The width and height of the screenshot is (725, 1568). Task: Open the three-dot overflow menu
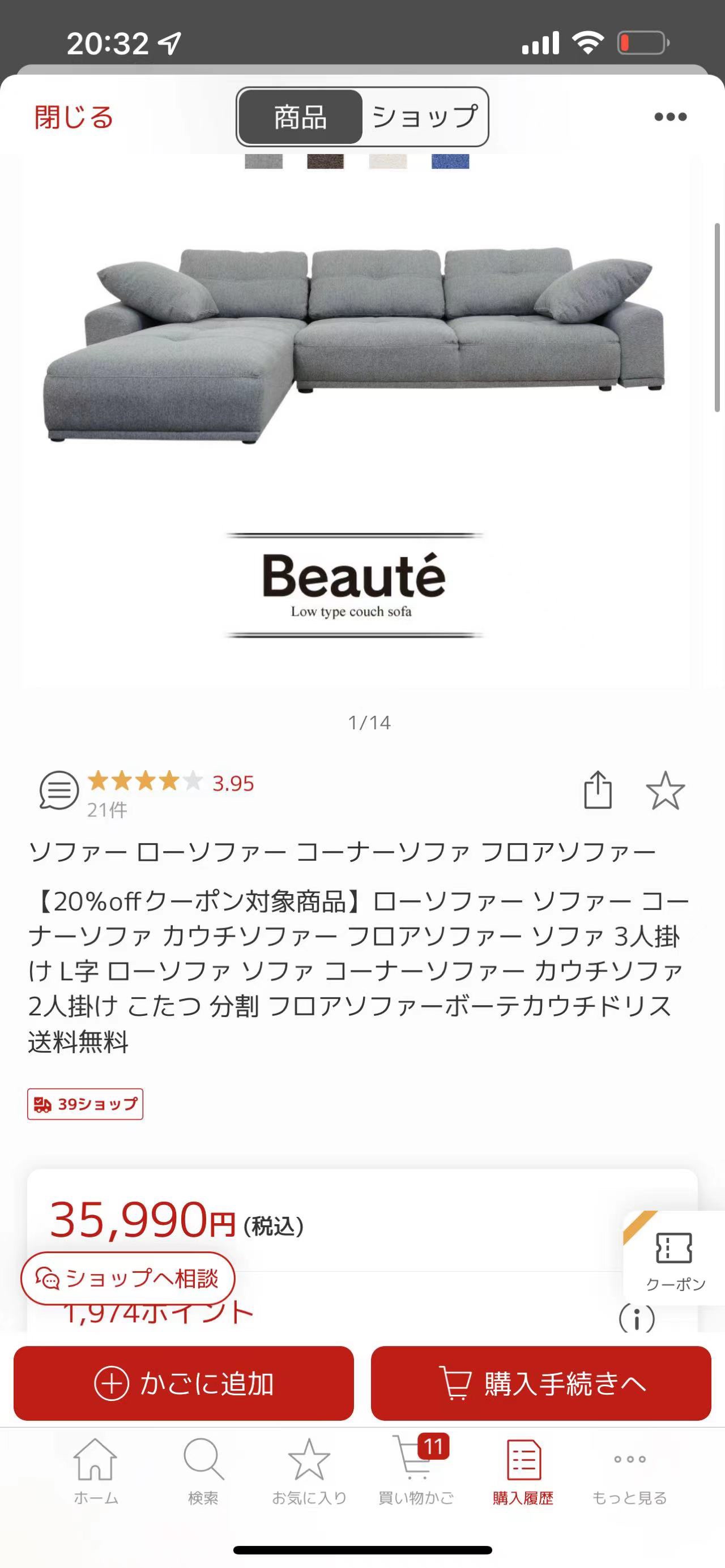tap(669, 117)
